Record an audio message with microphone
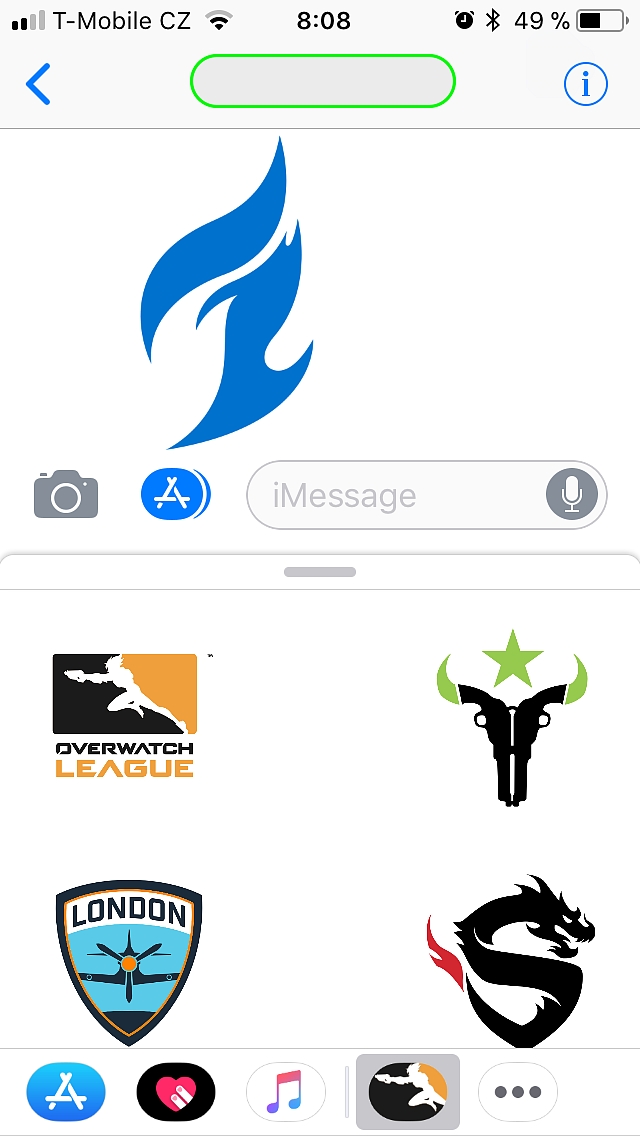Image resolution: width=640 pixels, height=1136 pixels. pos(572,494)
